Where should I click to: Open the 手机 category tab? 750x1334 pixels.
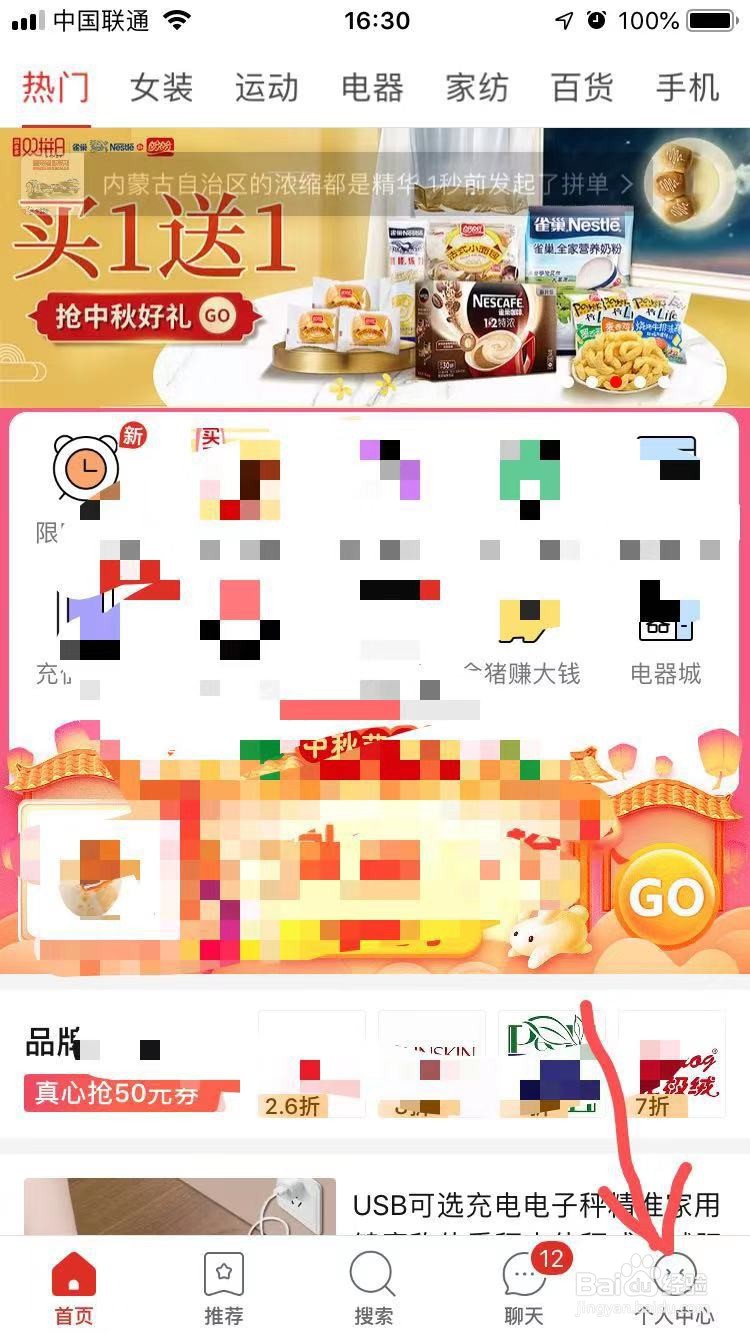[686, 88]
